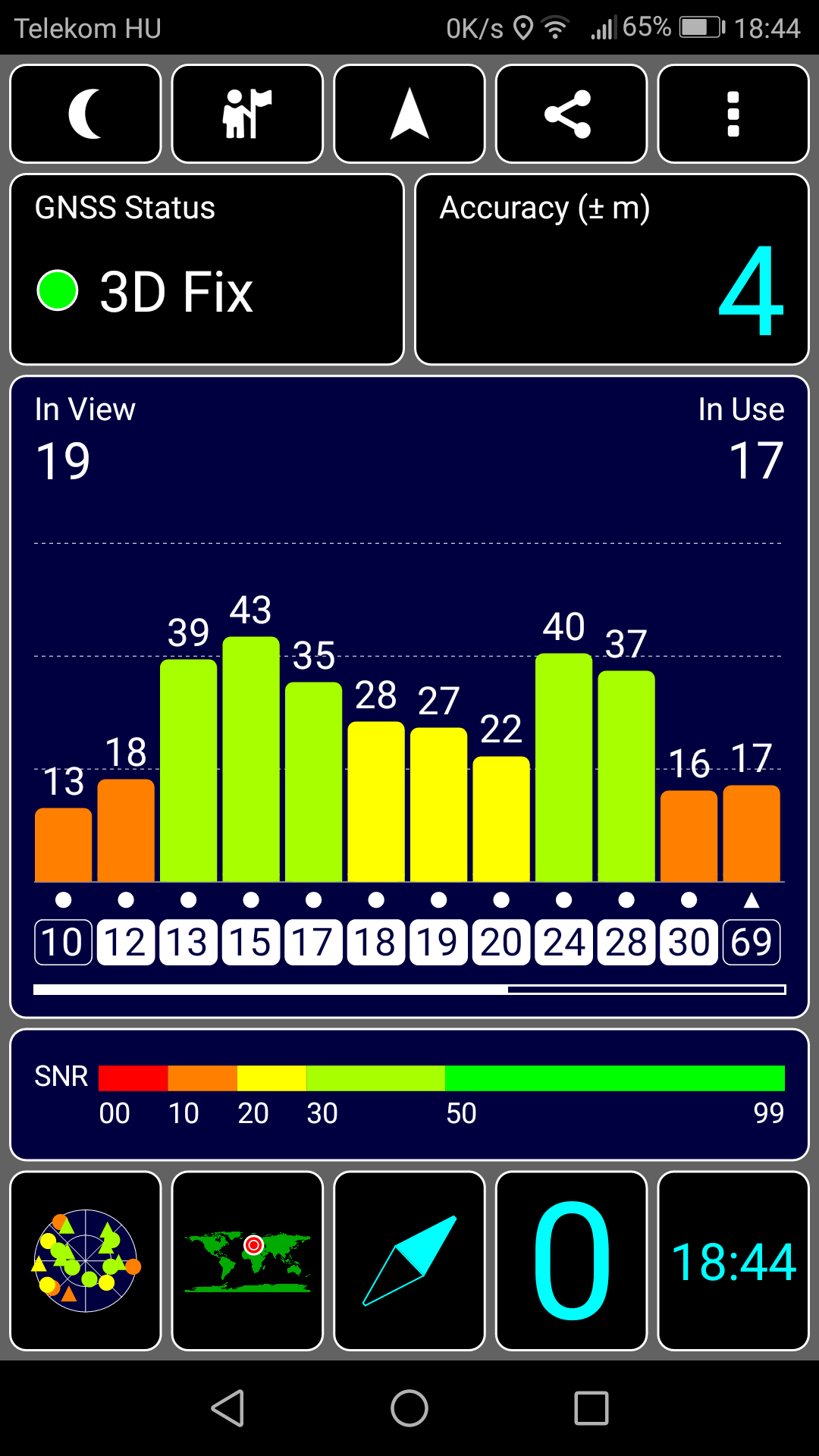819x1456 pixels.
Task: Open the satellite sky view radar tile
Action: pyautogui.click(x=86, y=1261)
